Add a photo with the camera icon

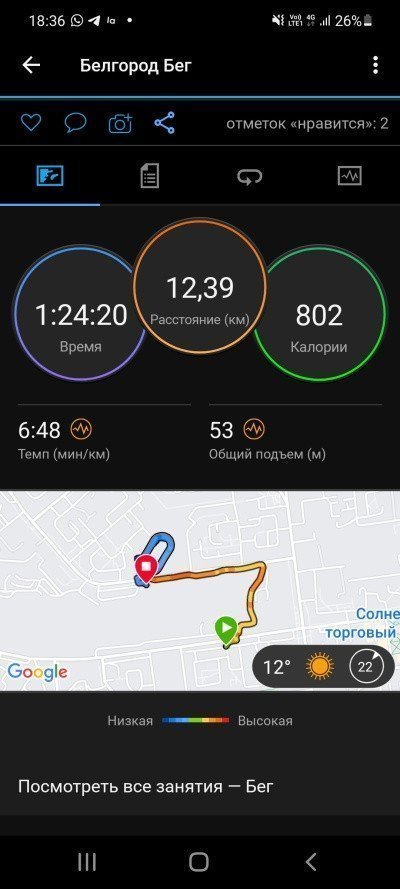point(120,123)
